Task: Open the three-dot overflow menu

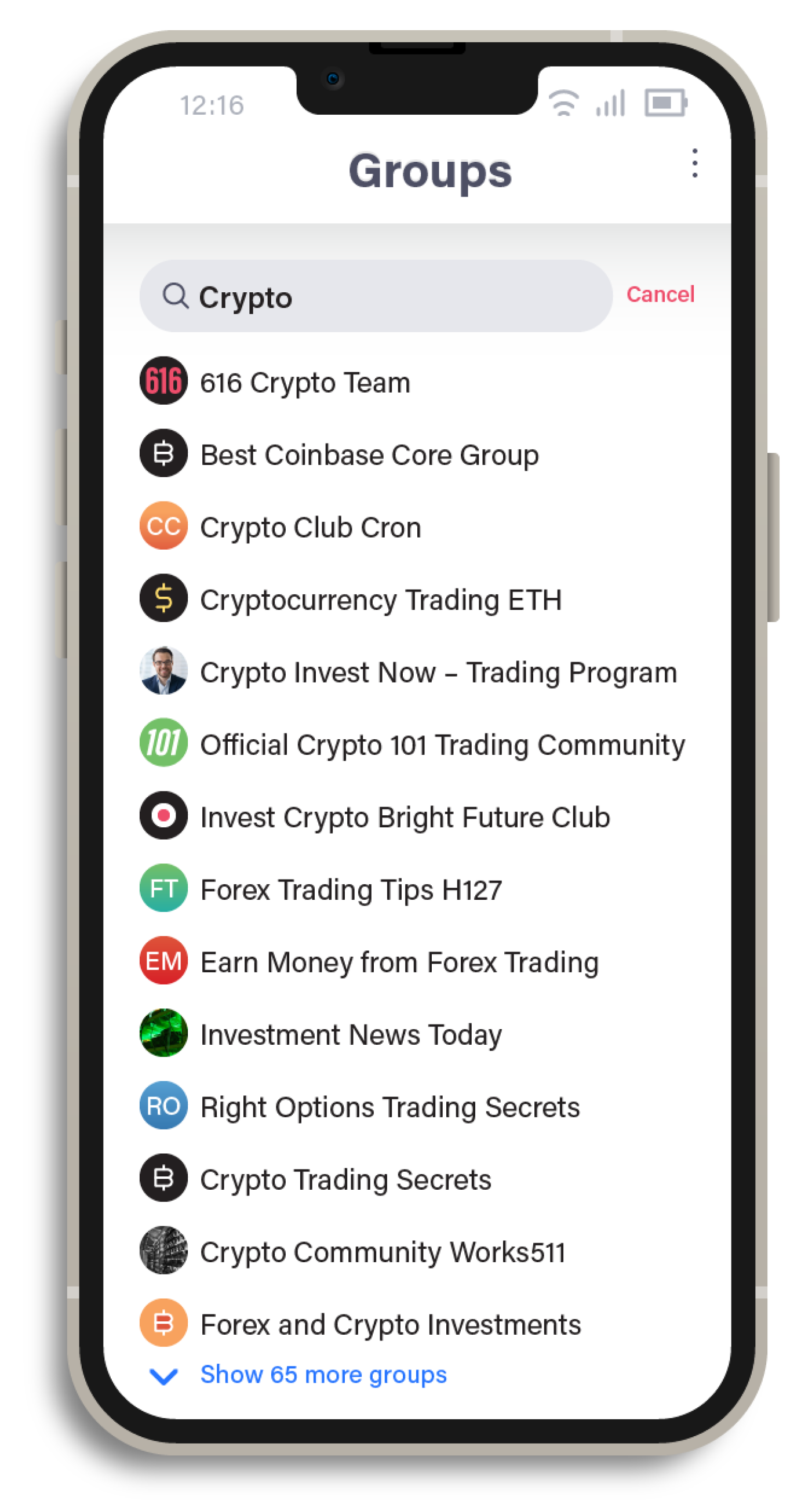Action: tap(694, 163)
